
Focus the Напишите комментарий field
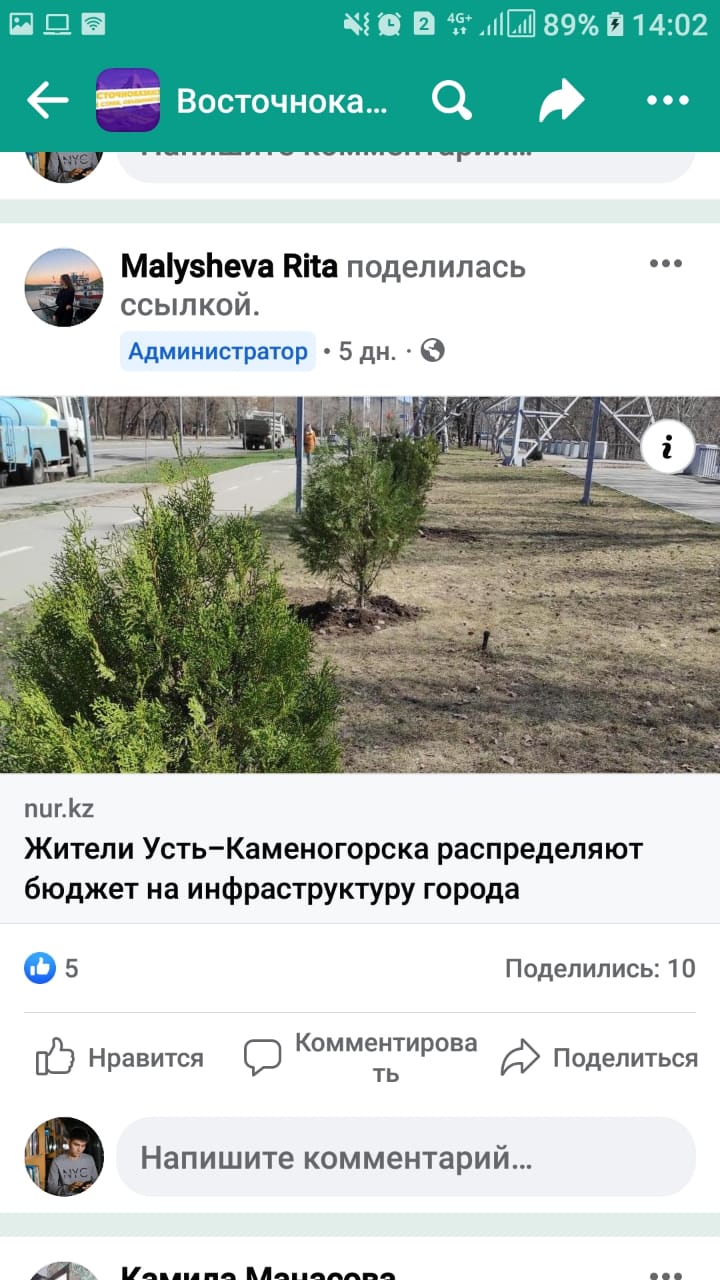[x=405, y=1158]
